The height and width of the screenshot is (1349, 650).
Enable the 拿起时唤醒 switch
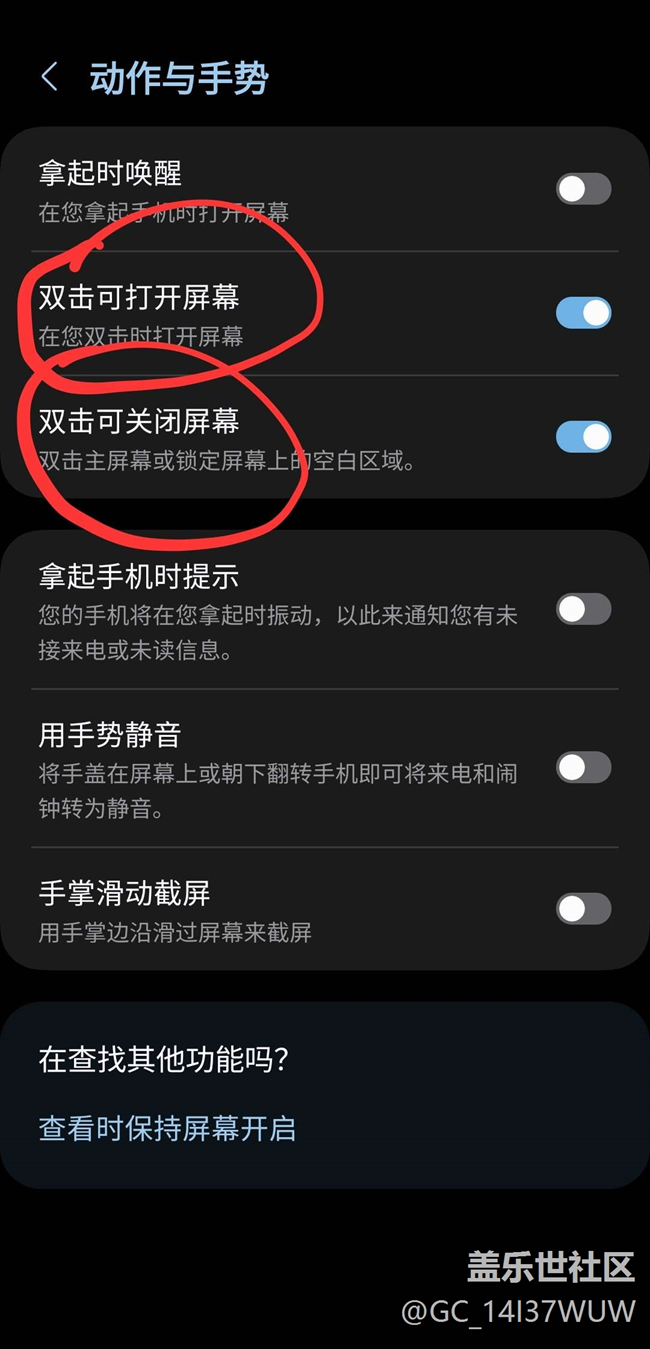coord(583,189)
